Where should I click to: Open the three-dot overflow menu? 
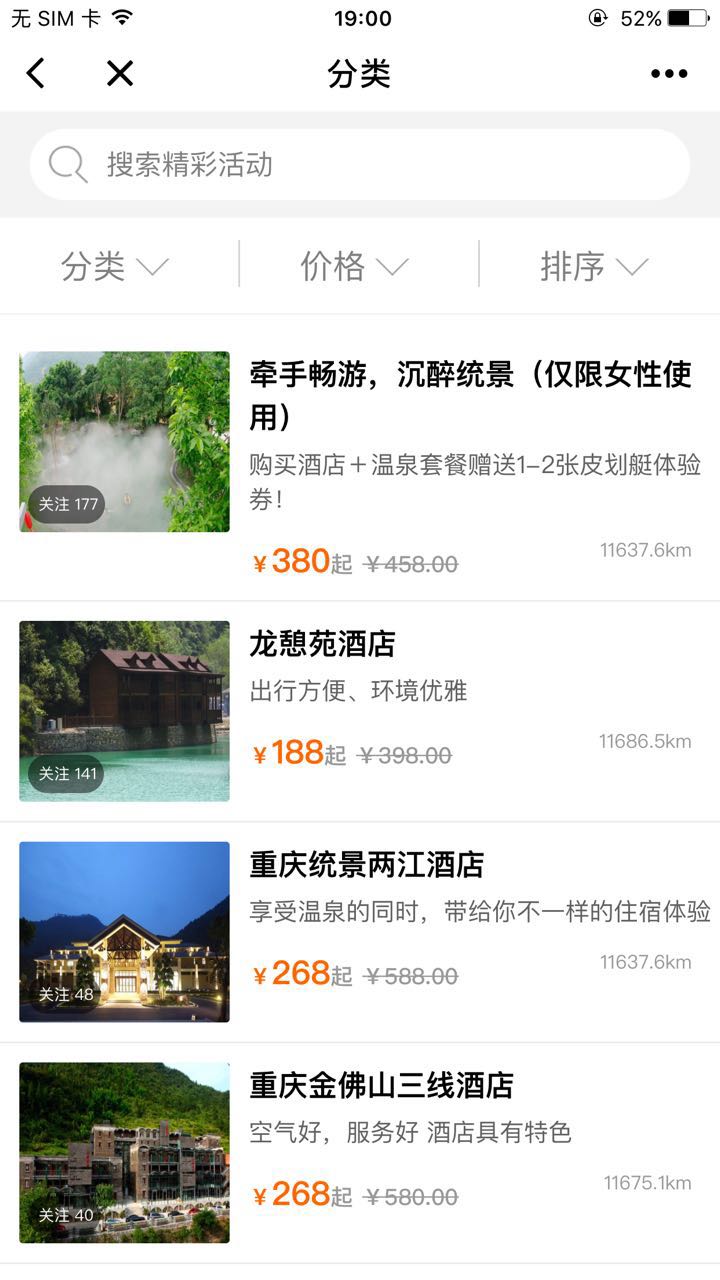[669, 73]
